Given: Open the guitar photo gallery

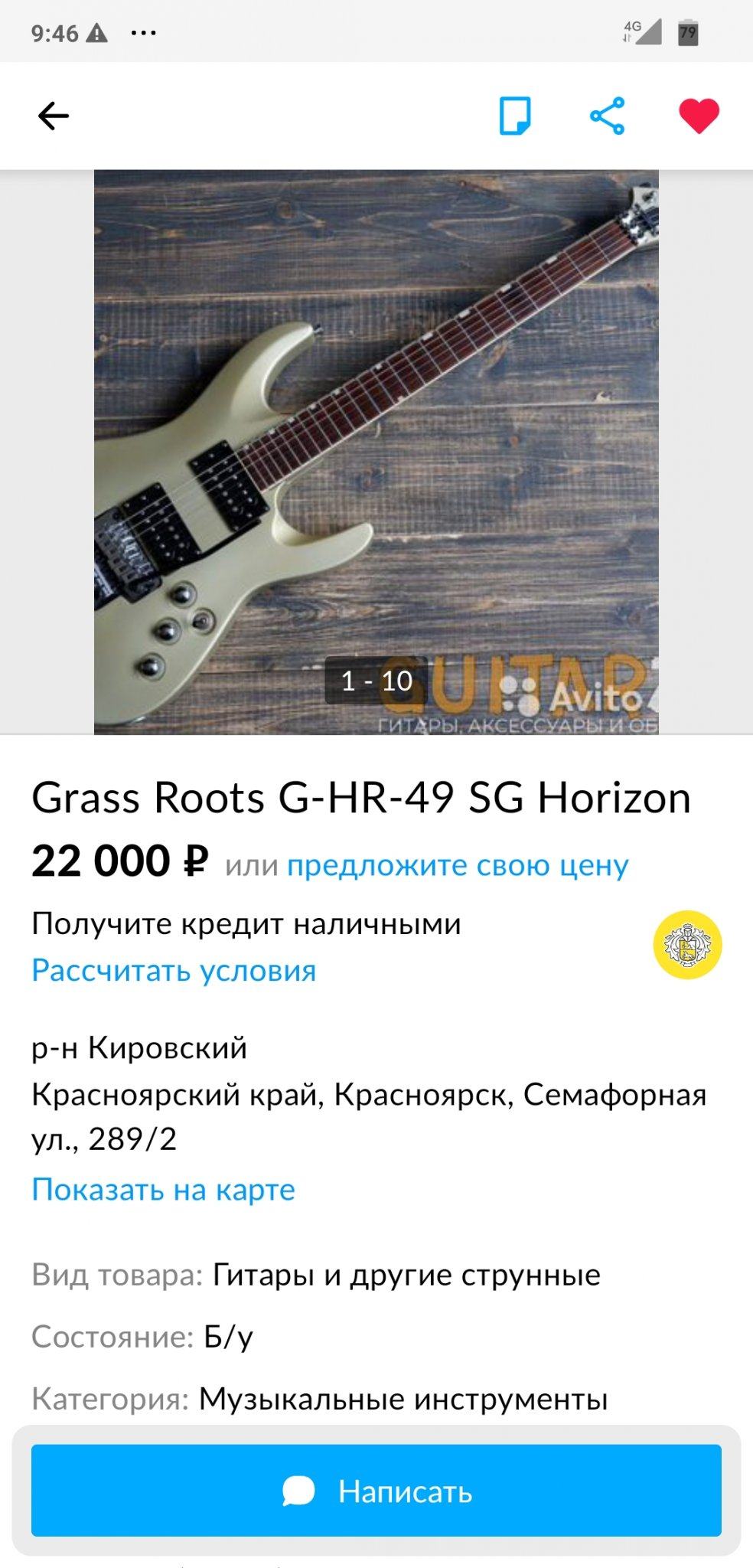Looking at the screenshot, I should [x=376, y=452].
